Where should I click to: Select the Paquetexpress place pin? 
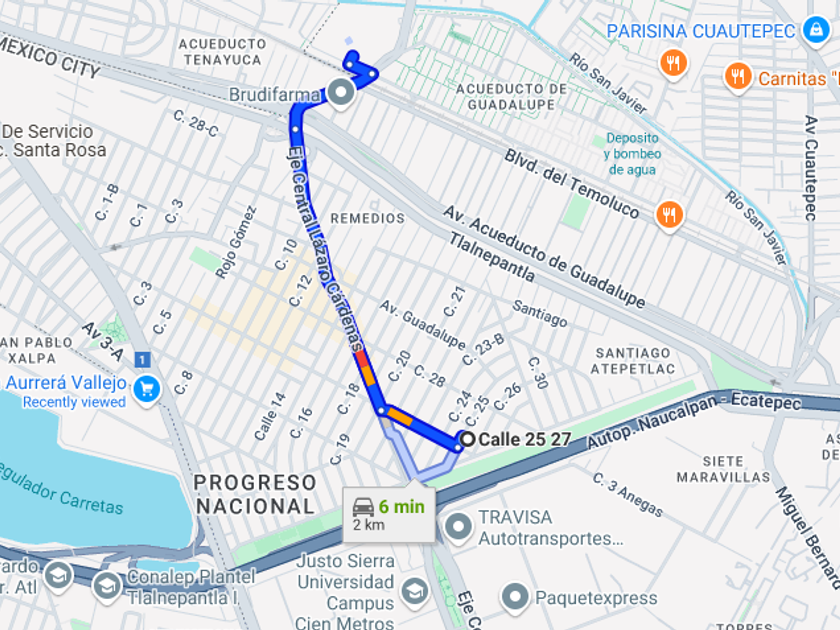pyautogui.click(x=515, y=597)
